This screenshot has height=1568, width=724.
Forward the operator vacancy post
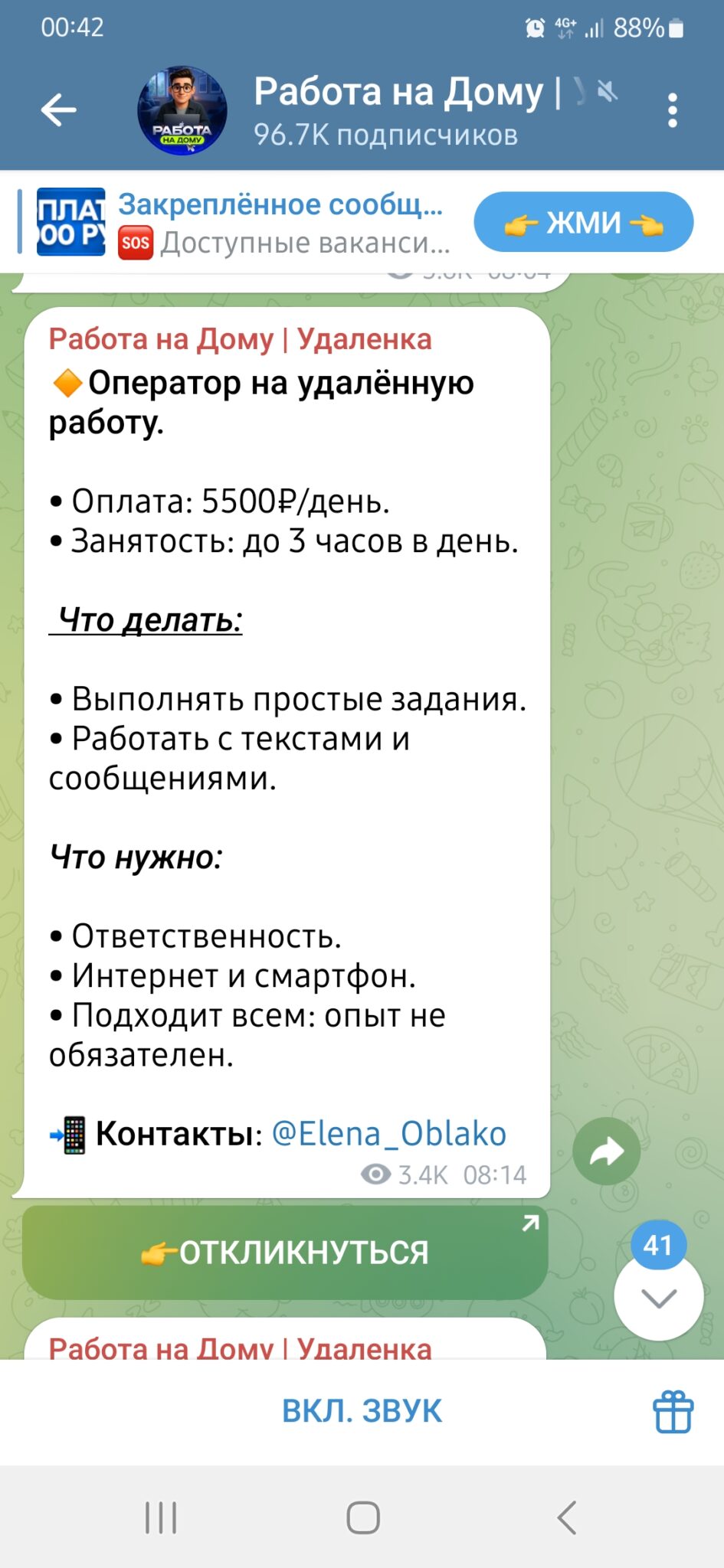[607, 1151]
